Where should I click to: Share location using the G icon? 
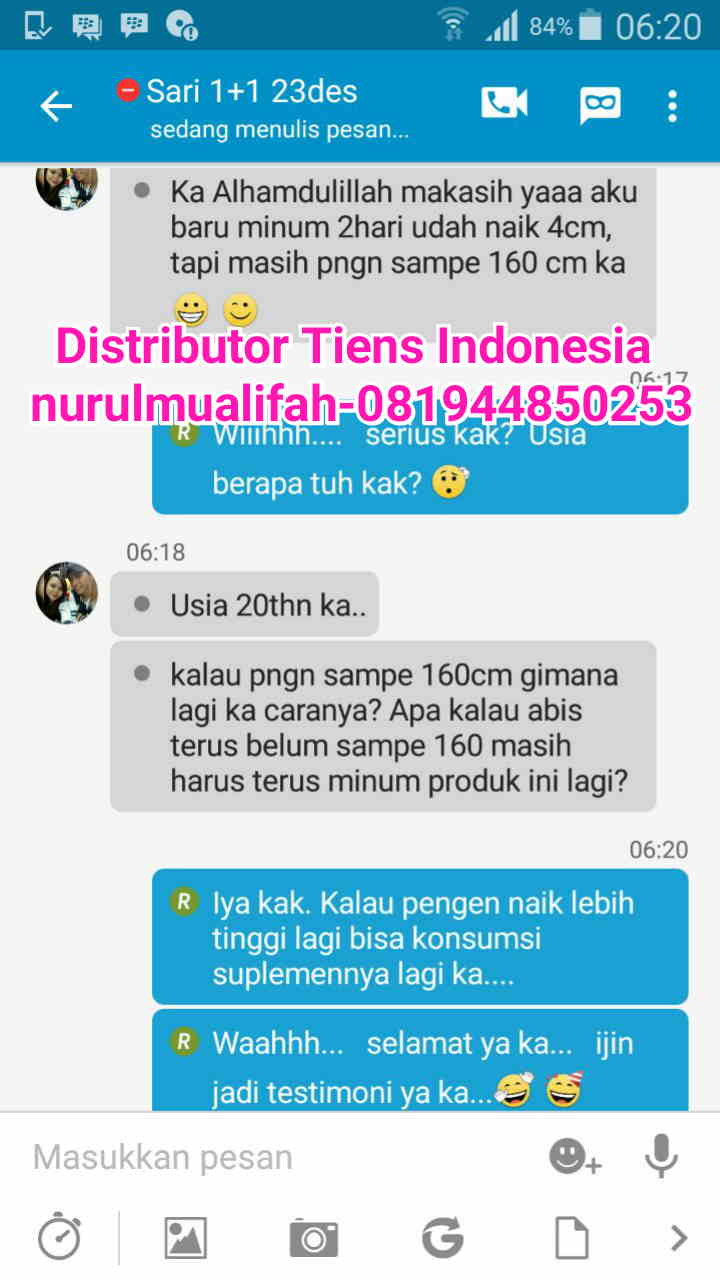pos(442,1238)
